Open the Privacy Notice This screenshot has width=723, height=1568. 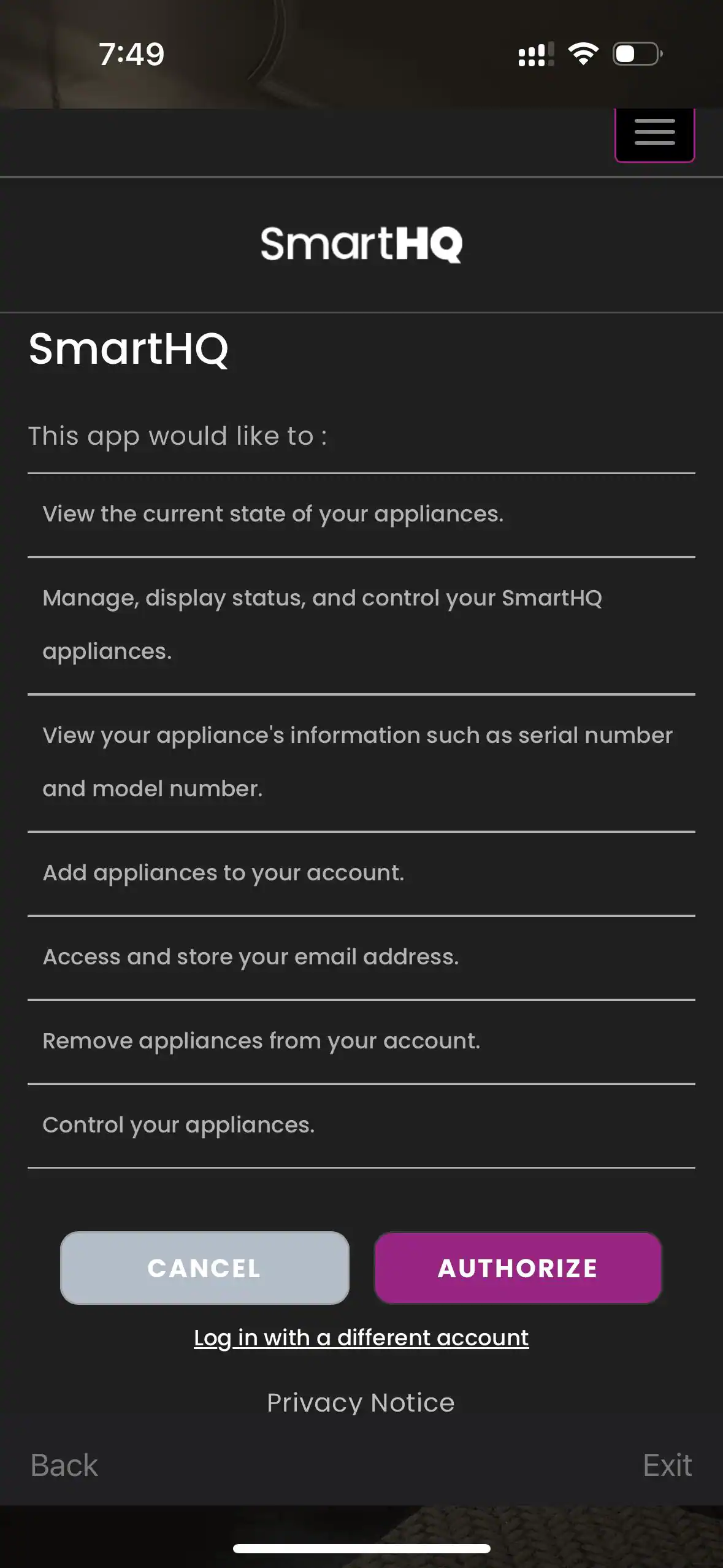point(361,1402)
